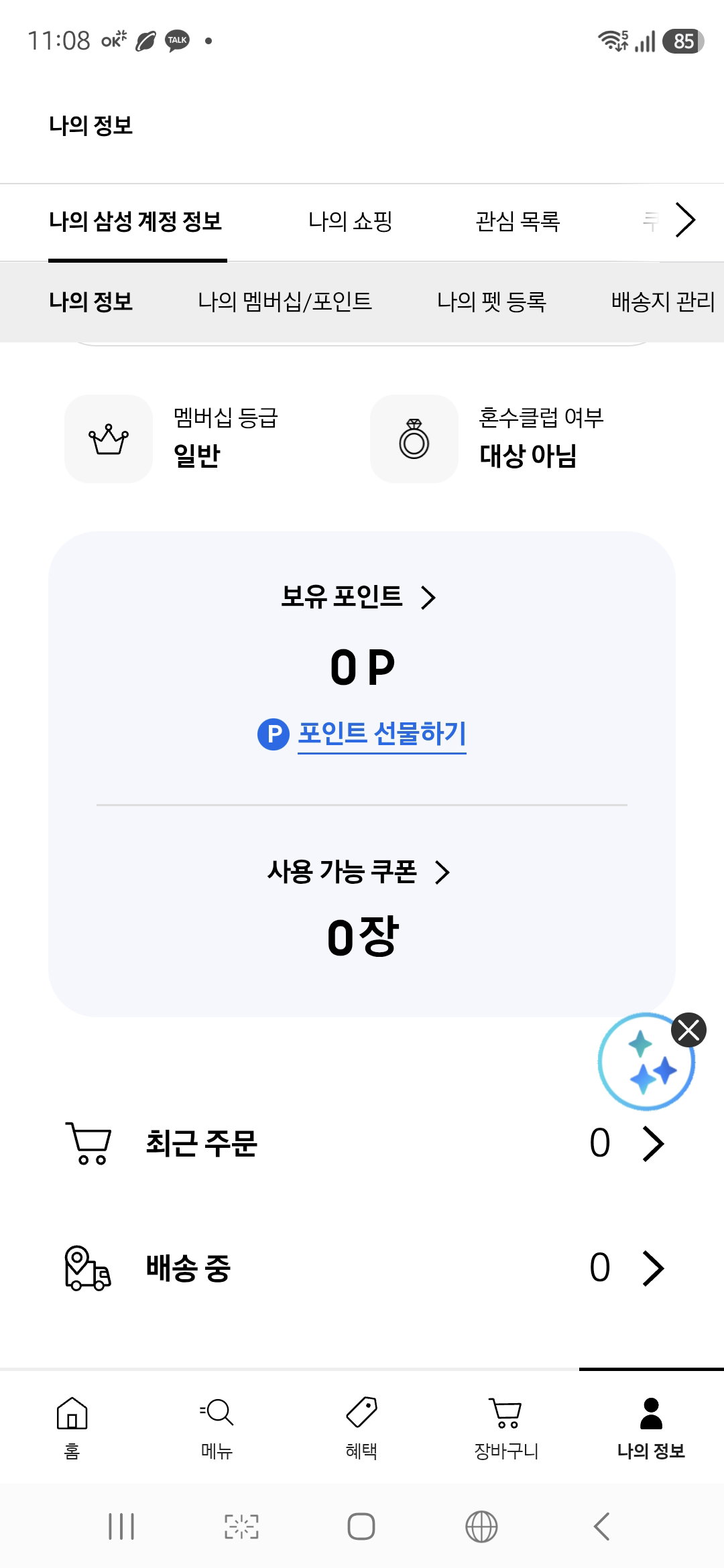724x1568 pixels.
Task: Switch to the 혜택 tab
Action: (362, 1427)
